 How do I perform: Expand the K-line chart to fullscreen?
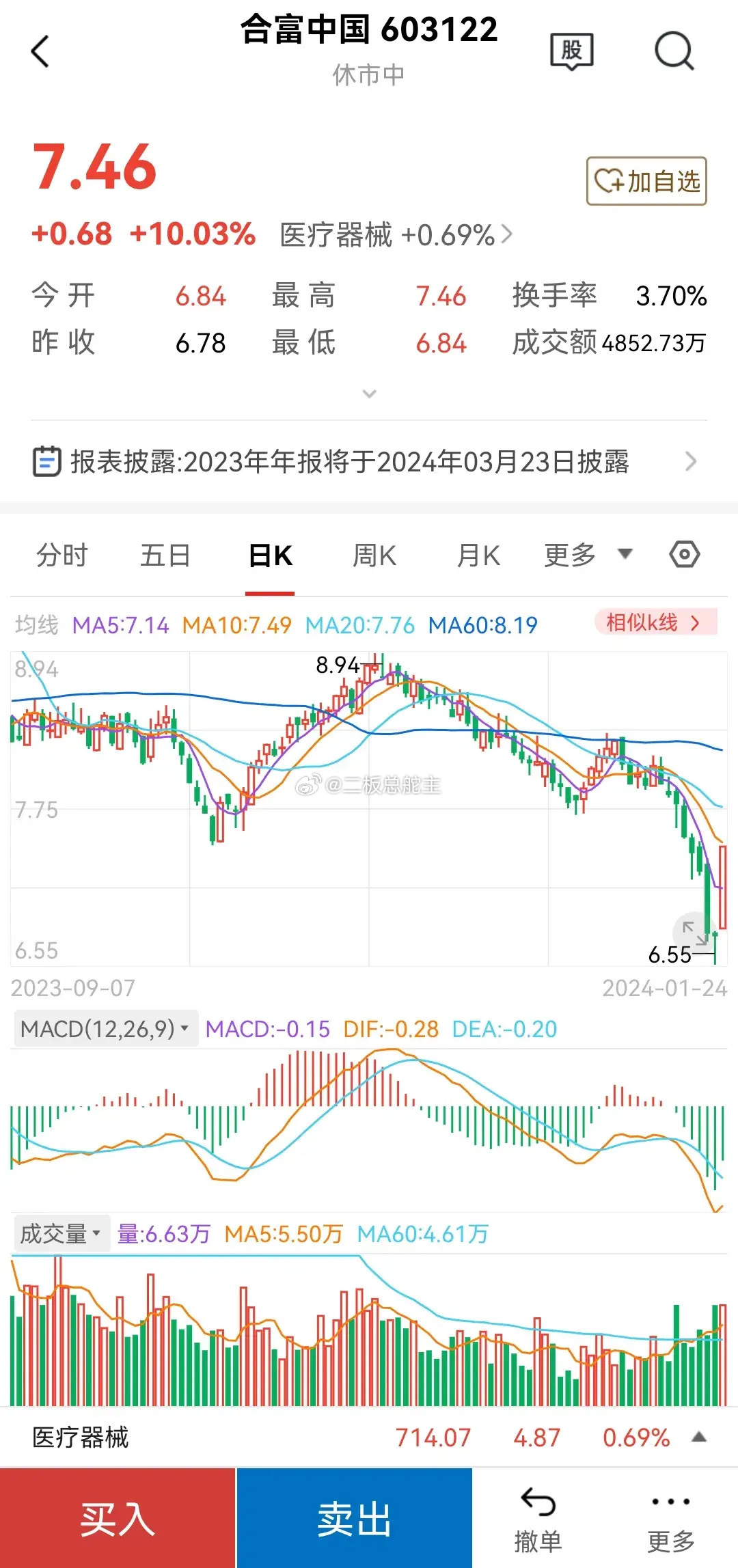[x=694, y=932]
